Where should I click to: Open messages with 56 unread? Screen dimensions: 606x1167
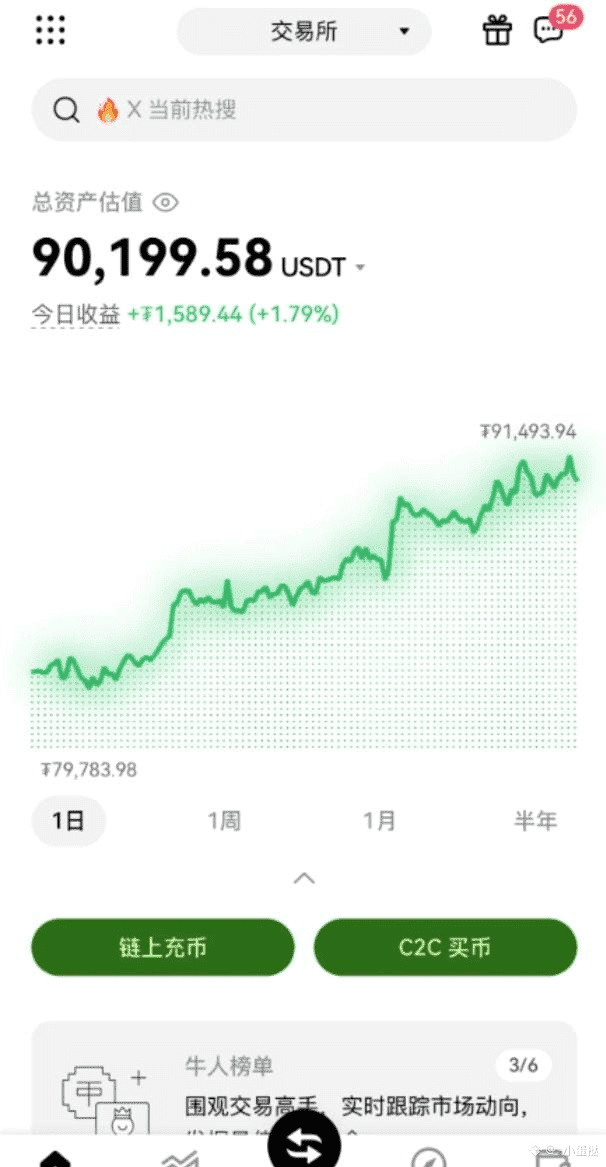pyautogui.click(x=549, y=30)
